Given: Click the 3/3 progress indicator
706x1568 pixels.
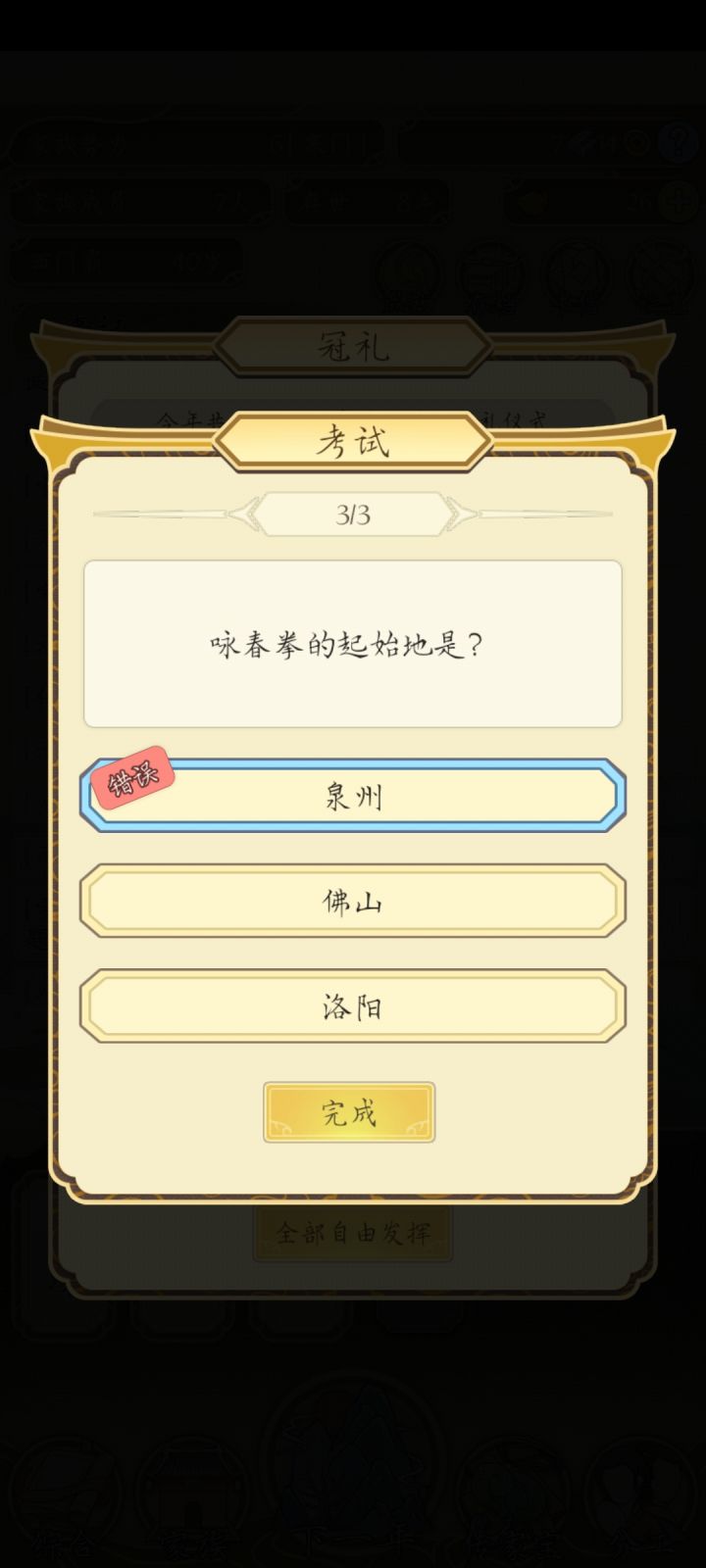Looking at the screenshot, I should click(x=353, y=514).
